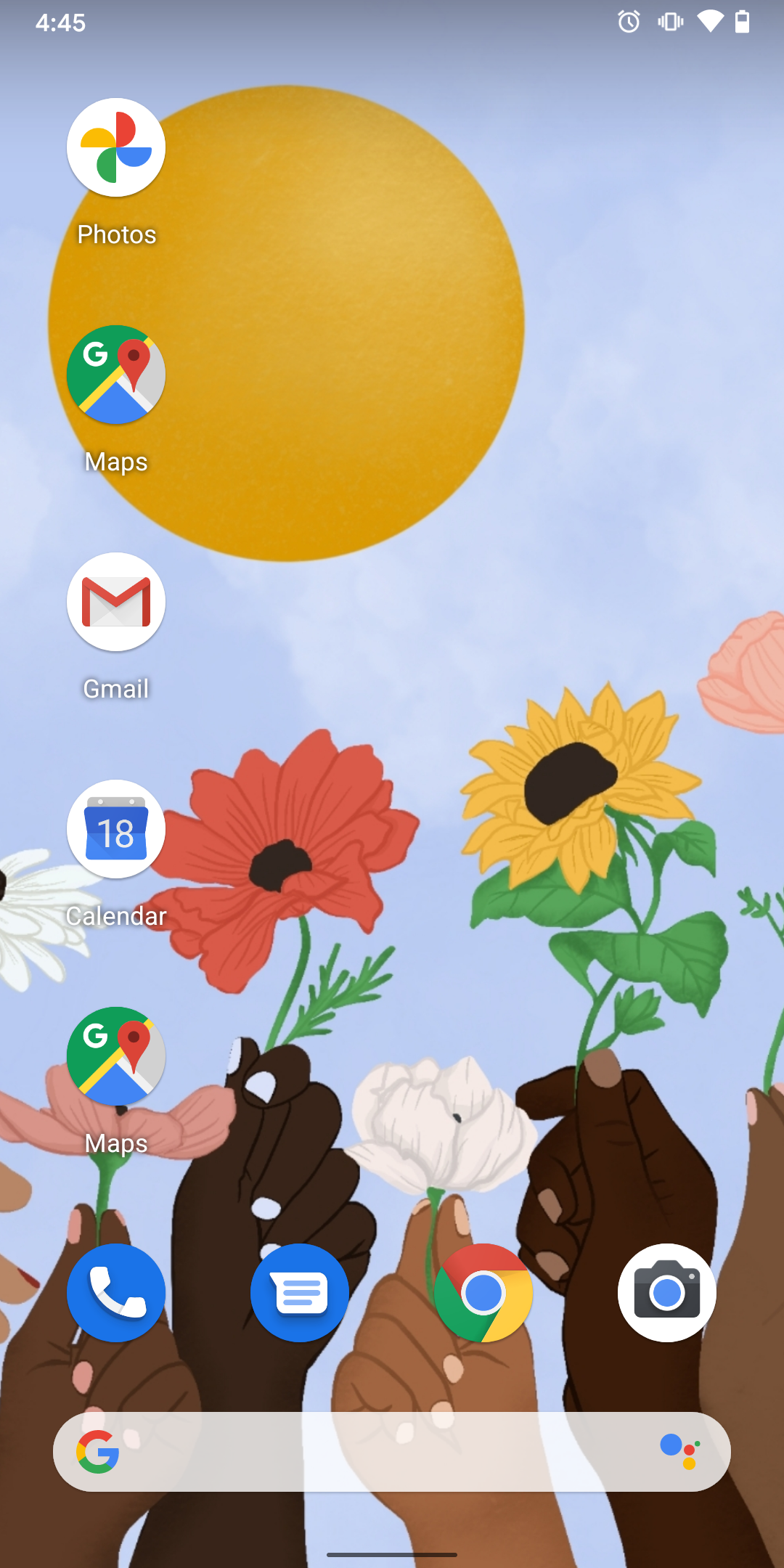
Task: Launch the second Maps shortcut
Action: point(115,1056)
